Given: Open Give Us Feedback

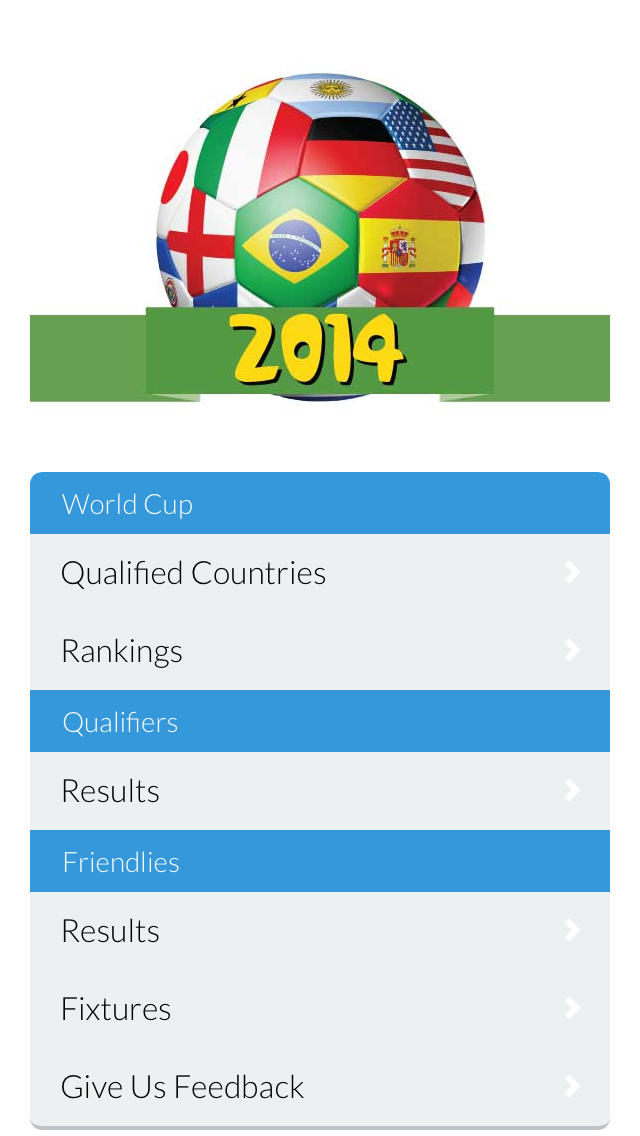Looking at the screenshot, I should [319, 1087].
